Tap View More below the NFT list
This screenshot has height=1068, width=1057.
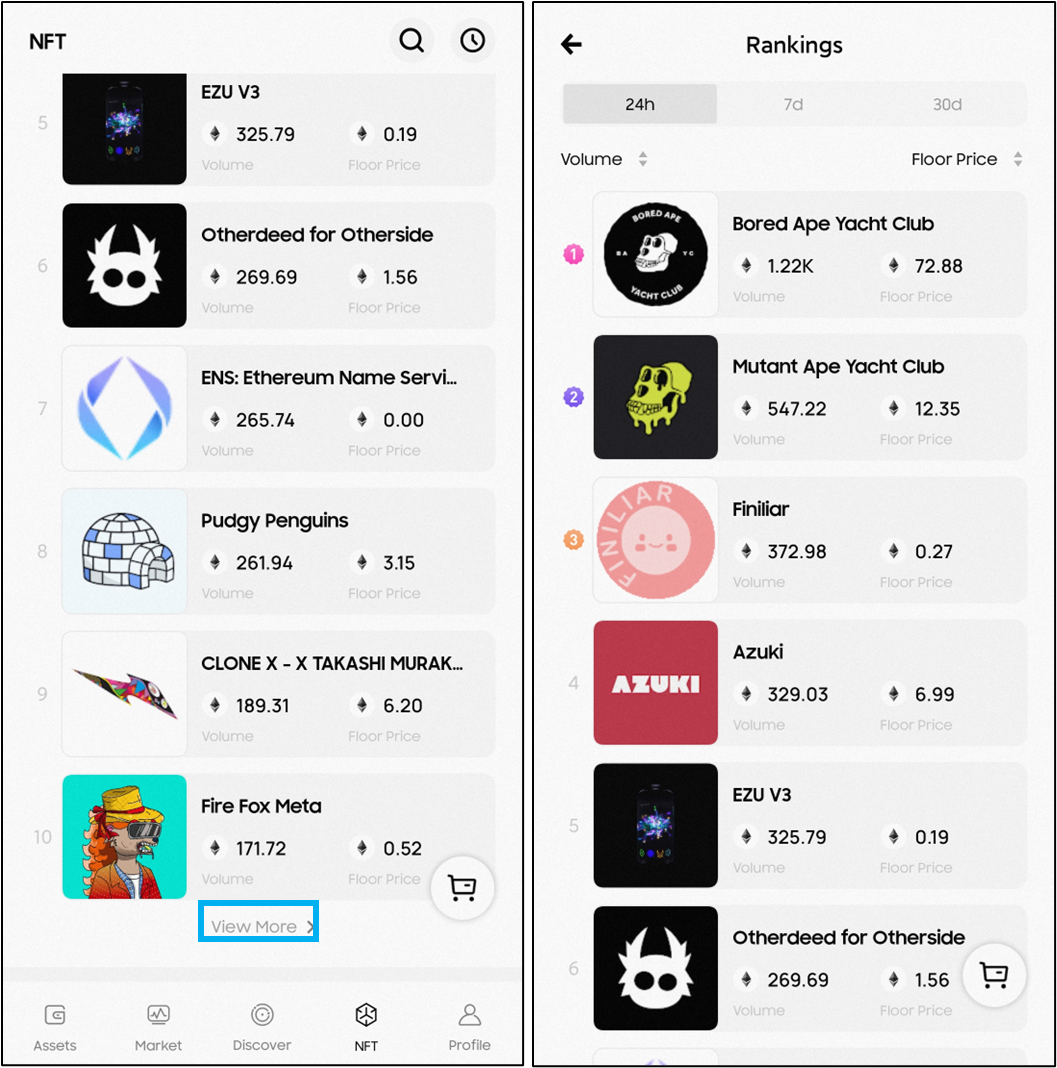[x=259, y=926]
